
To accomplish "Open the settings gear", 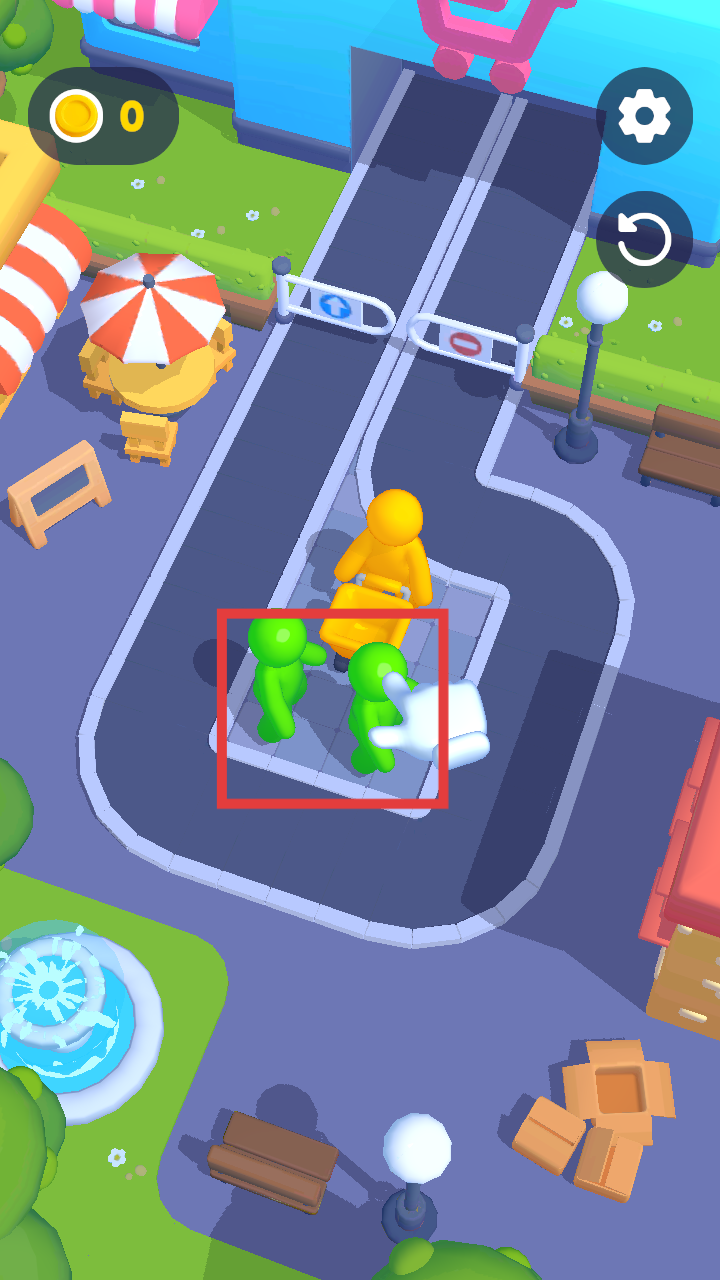I will [x=644, y=117].
